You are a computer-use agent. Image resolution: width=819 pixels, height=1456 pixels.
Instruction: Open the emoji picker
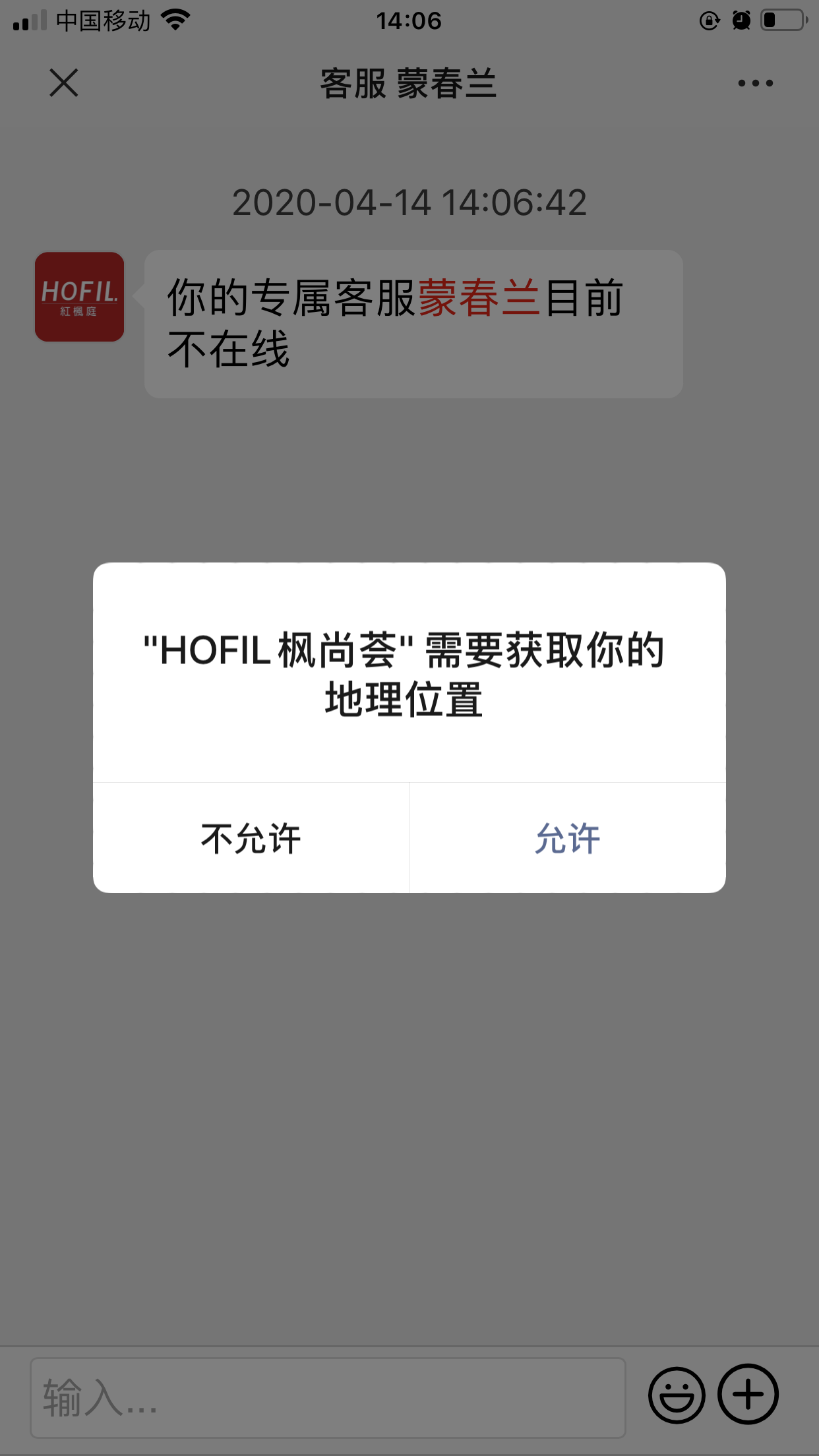[677, 1395]
